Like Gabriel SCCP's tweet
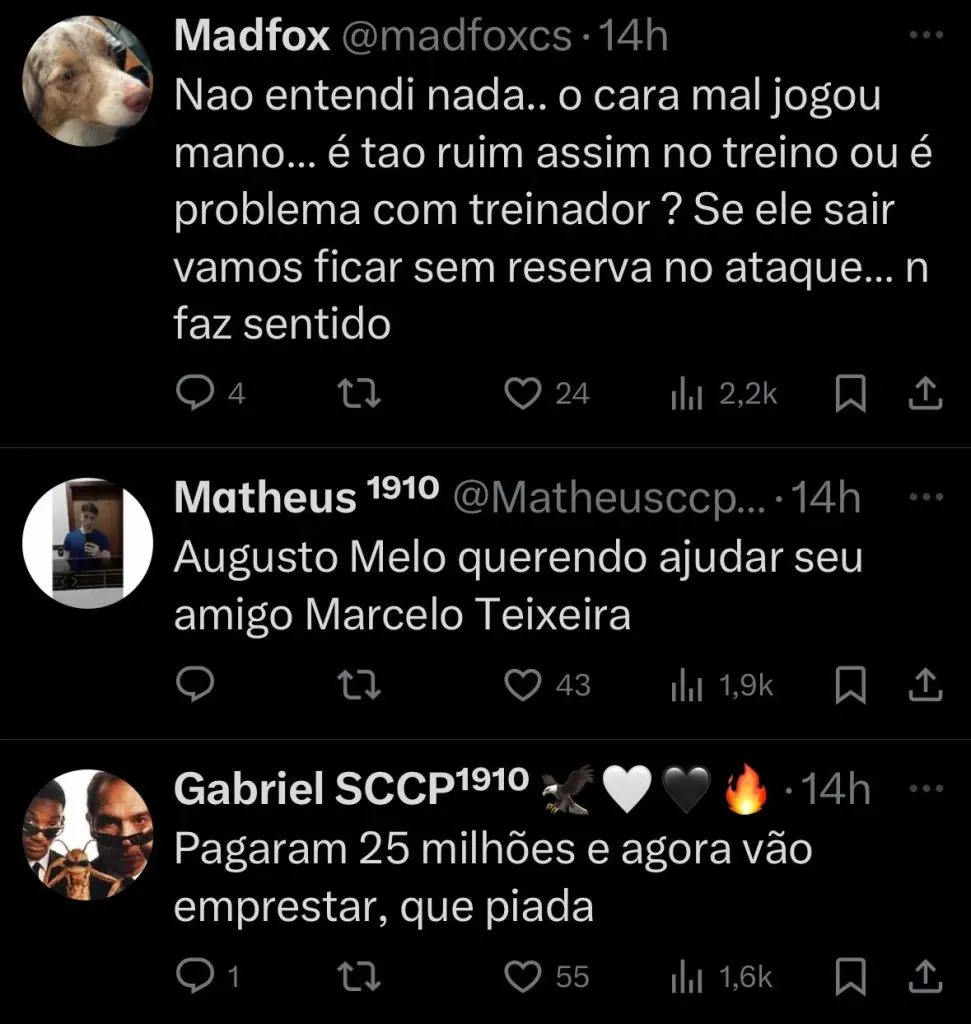The image size is (971, 1024). point(521,976)
